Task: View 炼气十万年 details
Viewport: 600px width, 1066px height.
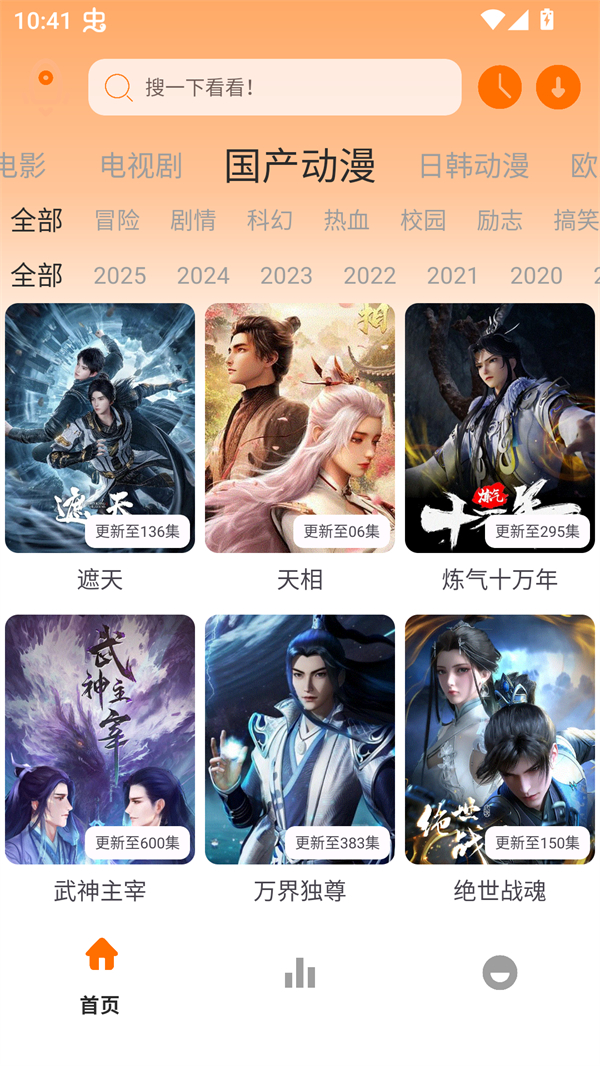Action: point(500,428)
